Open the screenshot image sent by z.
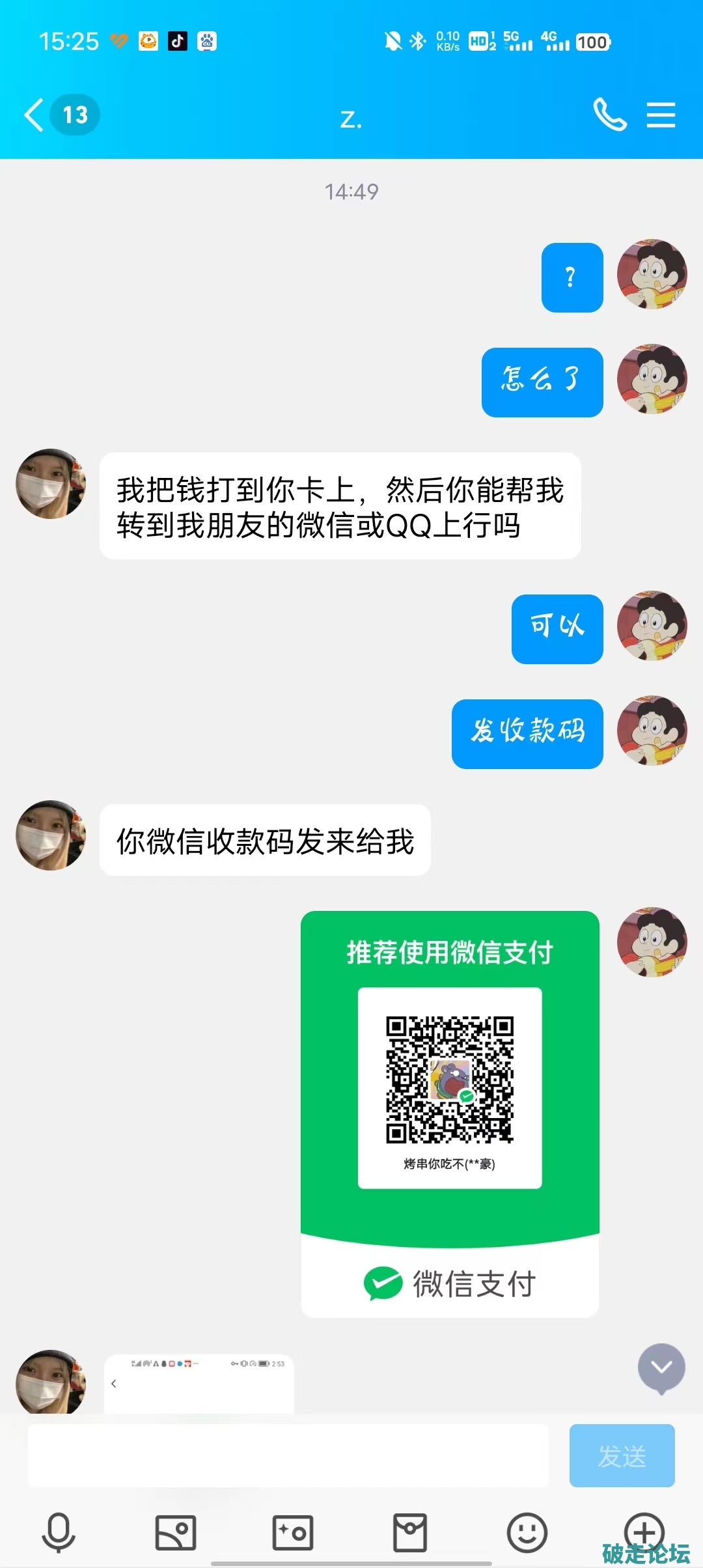 point(199,1383)
